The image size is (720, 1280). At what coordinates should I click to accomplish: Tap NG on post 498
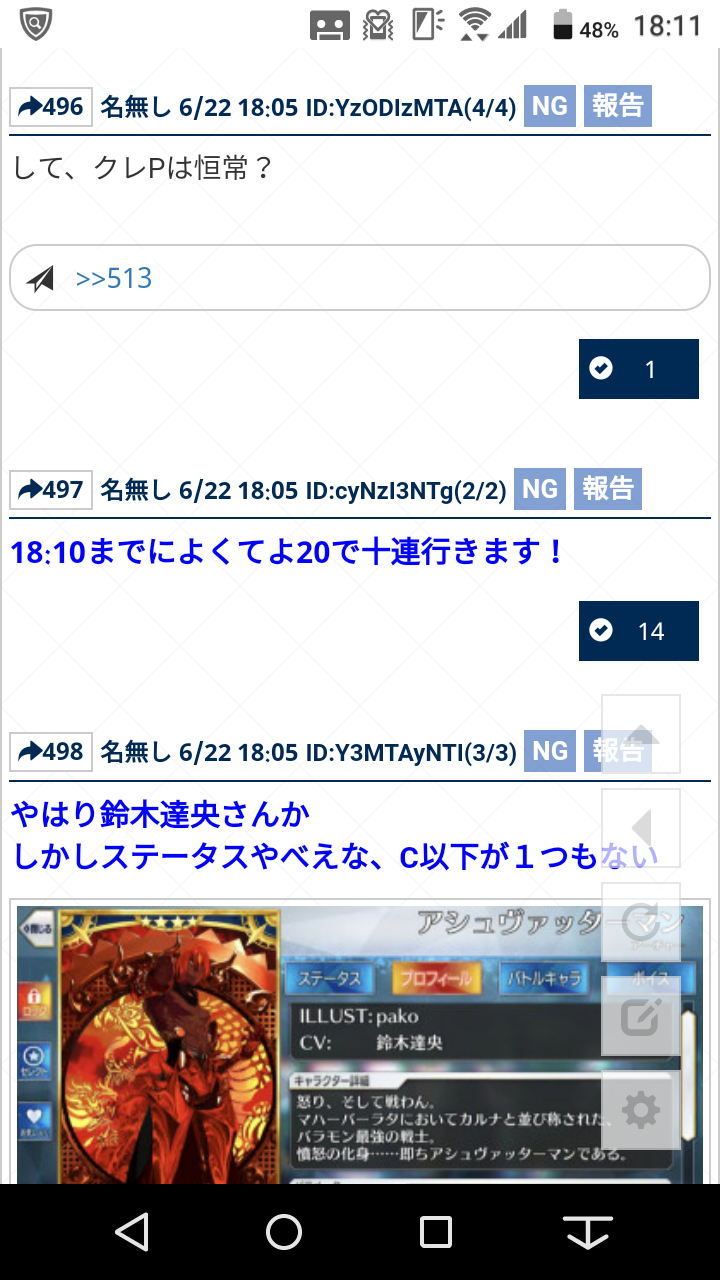(550, 751)
